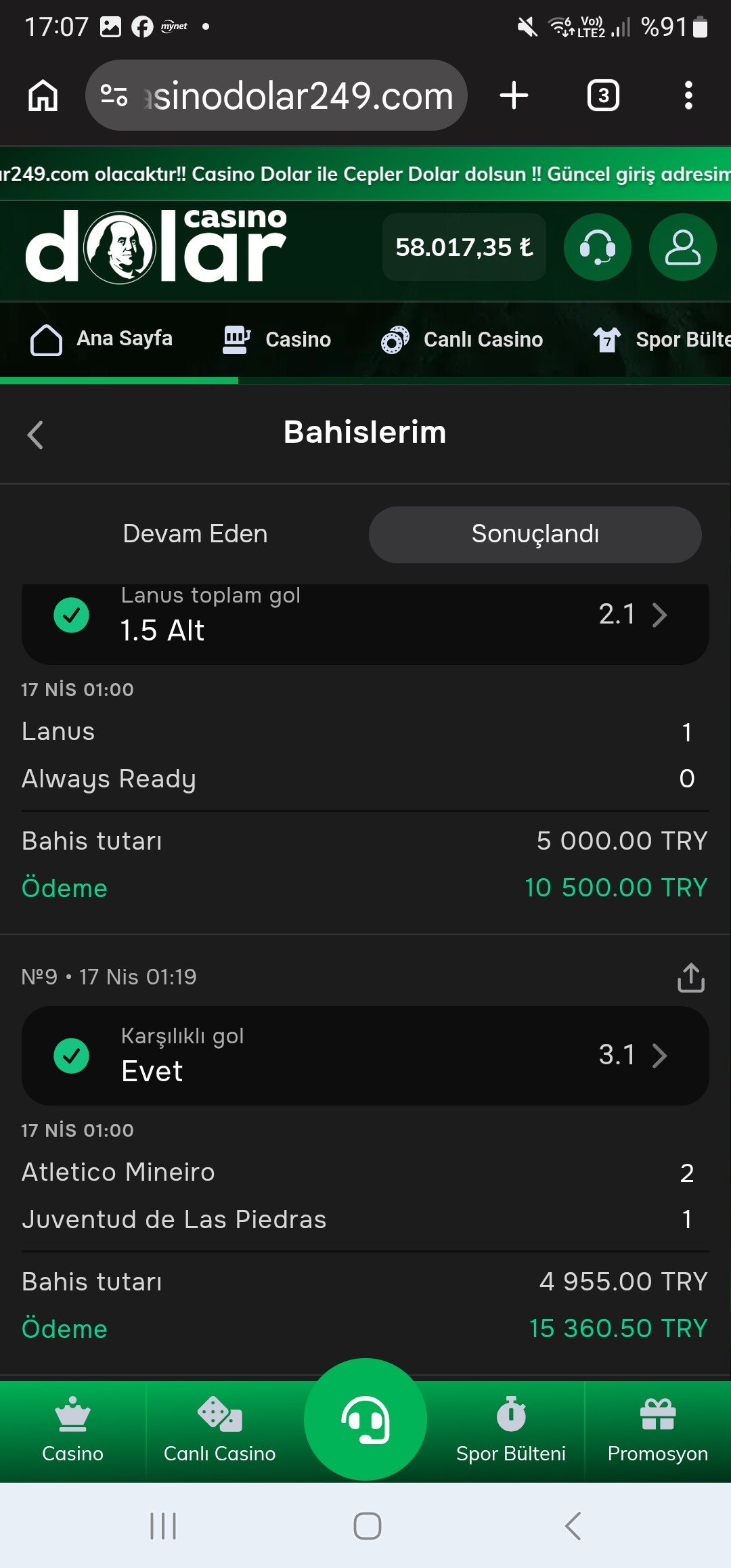
Task: Expand the Karşılıklı gol Evet selection
Action: point(365,1055)
